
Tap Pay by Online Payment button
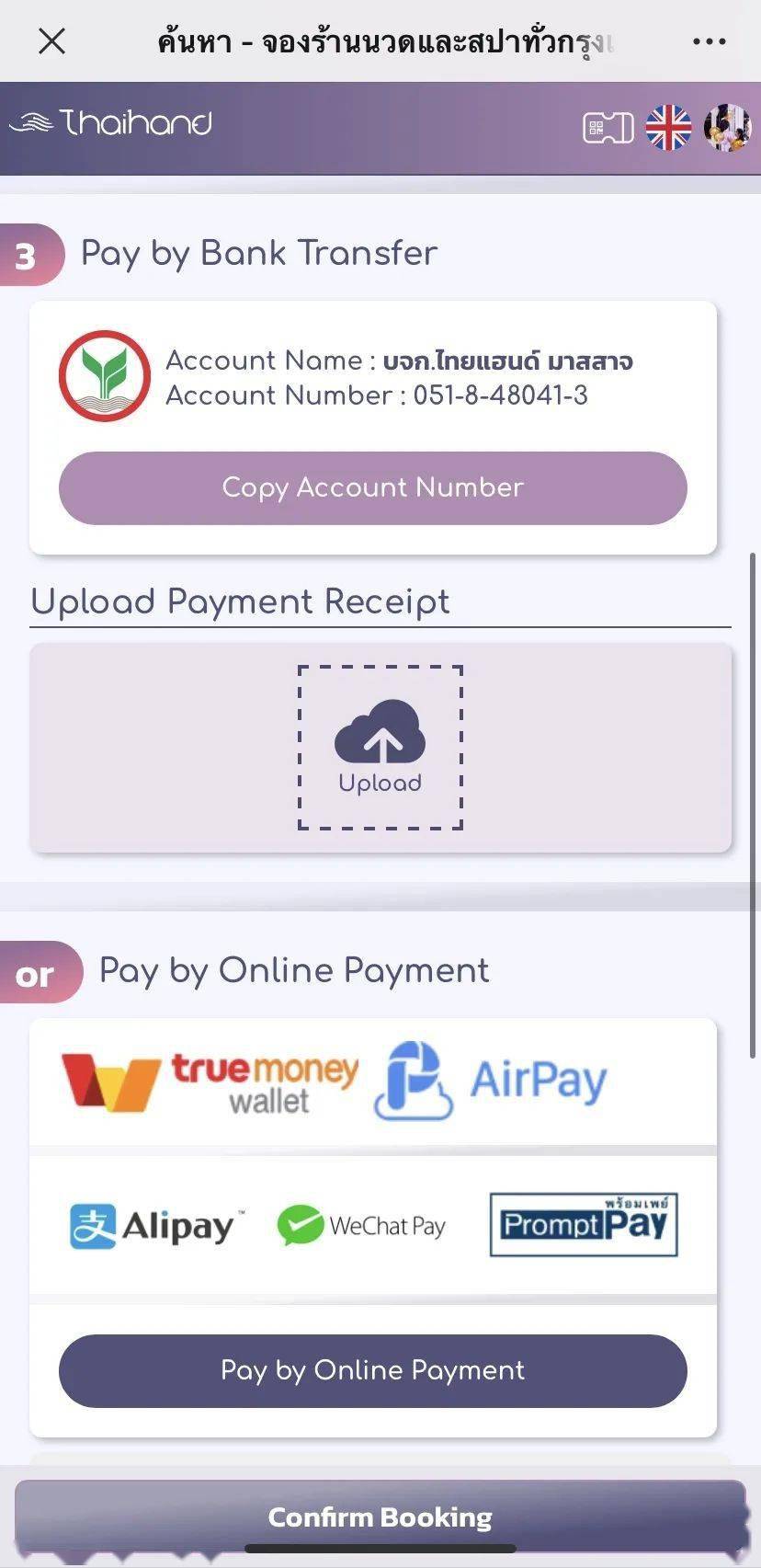372,1370
